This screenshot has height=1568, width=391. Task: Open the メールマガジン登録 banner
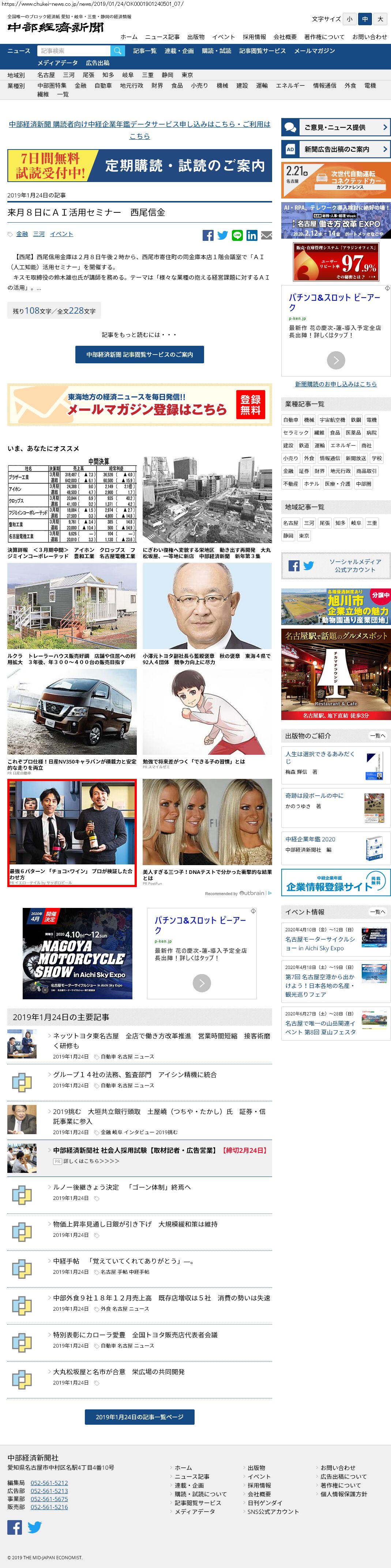coord(139,405)
